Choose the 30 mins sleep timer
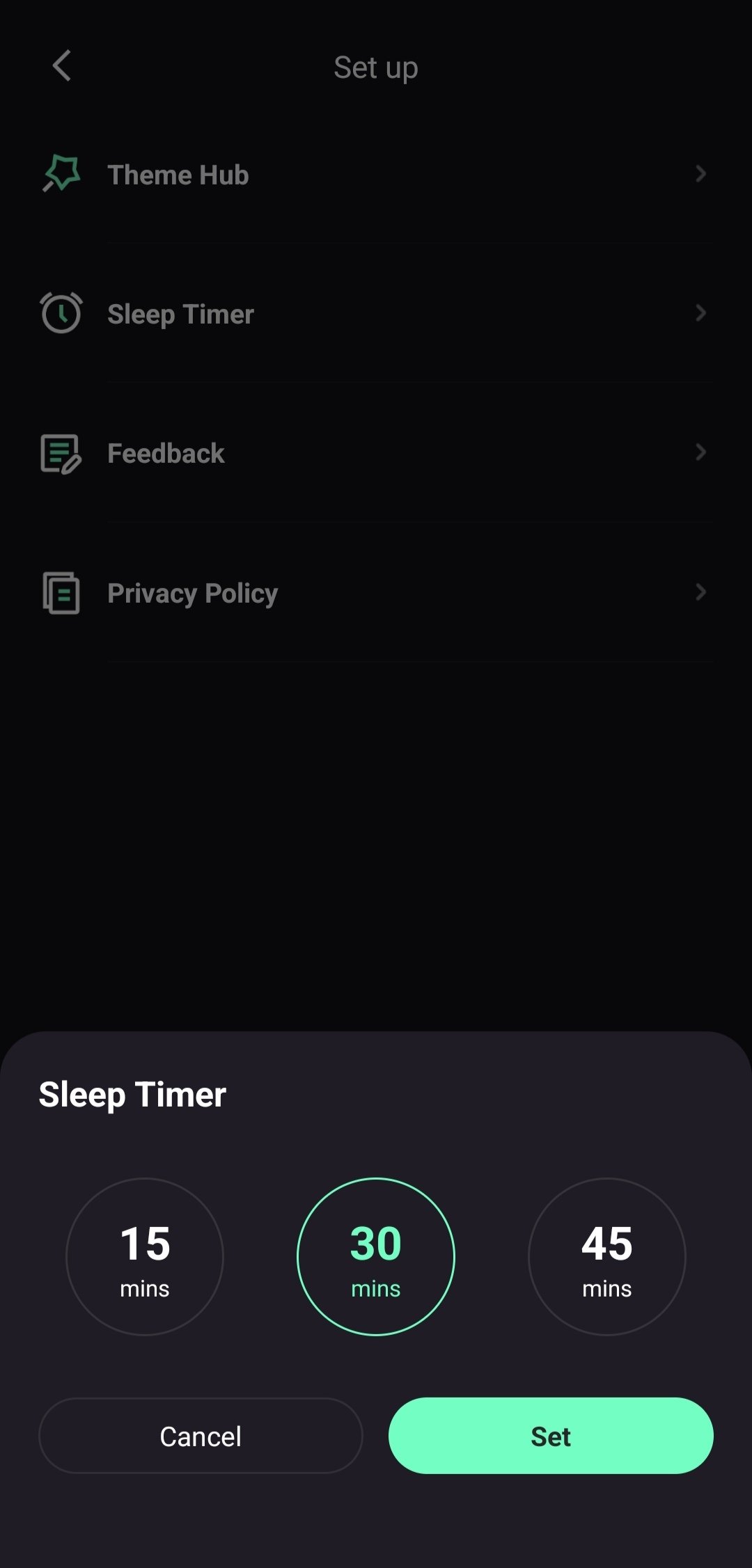 (376, 1256)
